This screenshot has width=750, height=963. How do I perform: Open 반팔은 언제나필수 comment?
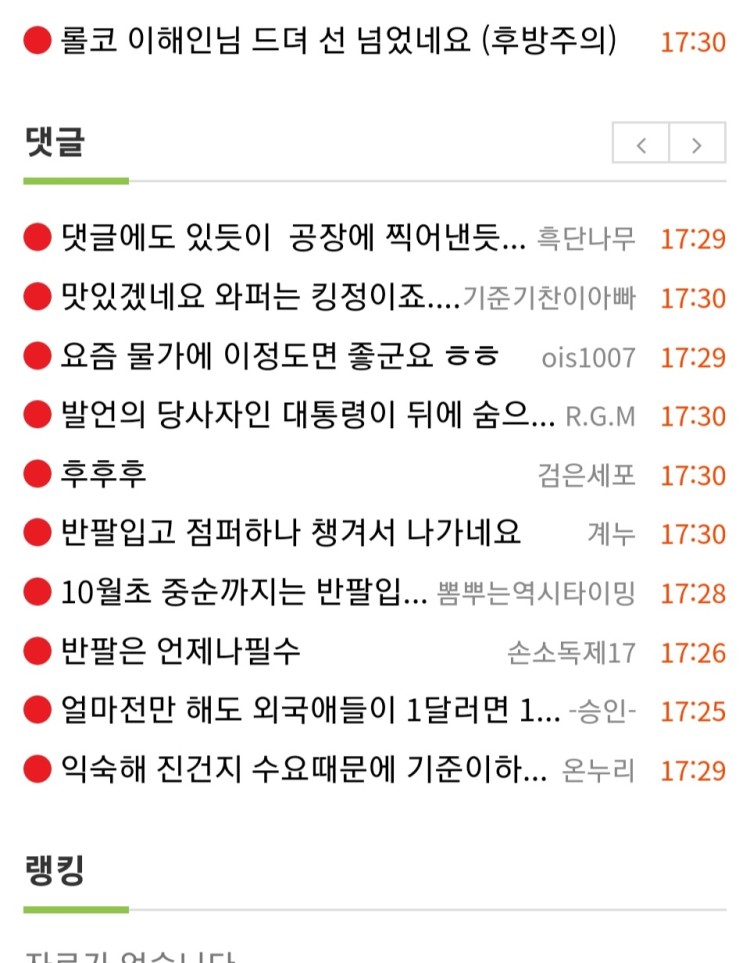pos(181,652)
